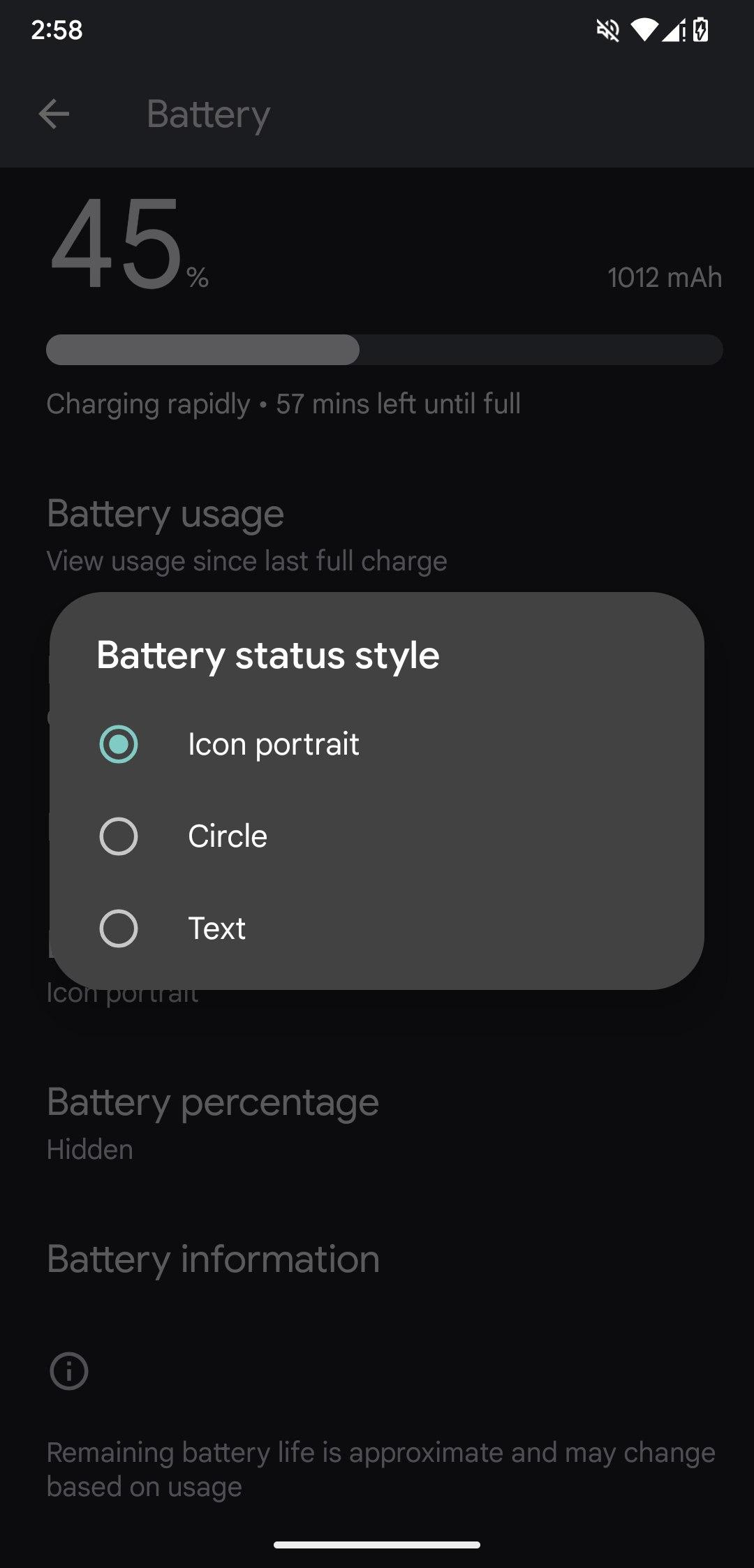Choose Circle as the battery status style
754x1568 pixels.
377,836
